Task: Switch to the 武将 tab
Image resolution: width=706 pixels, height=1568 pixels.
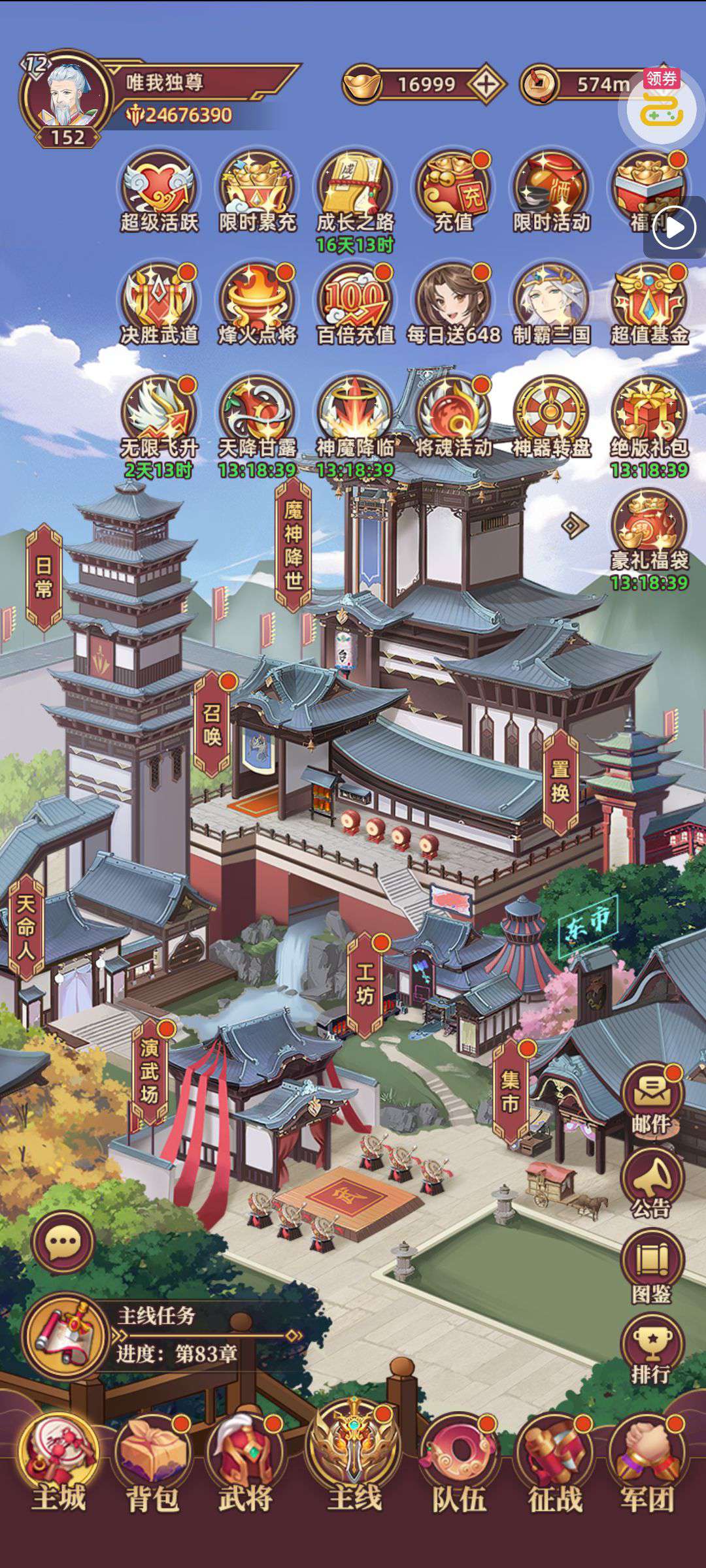Action: pos(245,1463)
